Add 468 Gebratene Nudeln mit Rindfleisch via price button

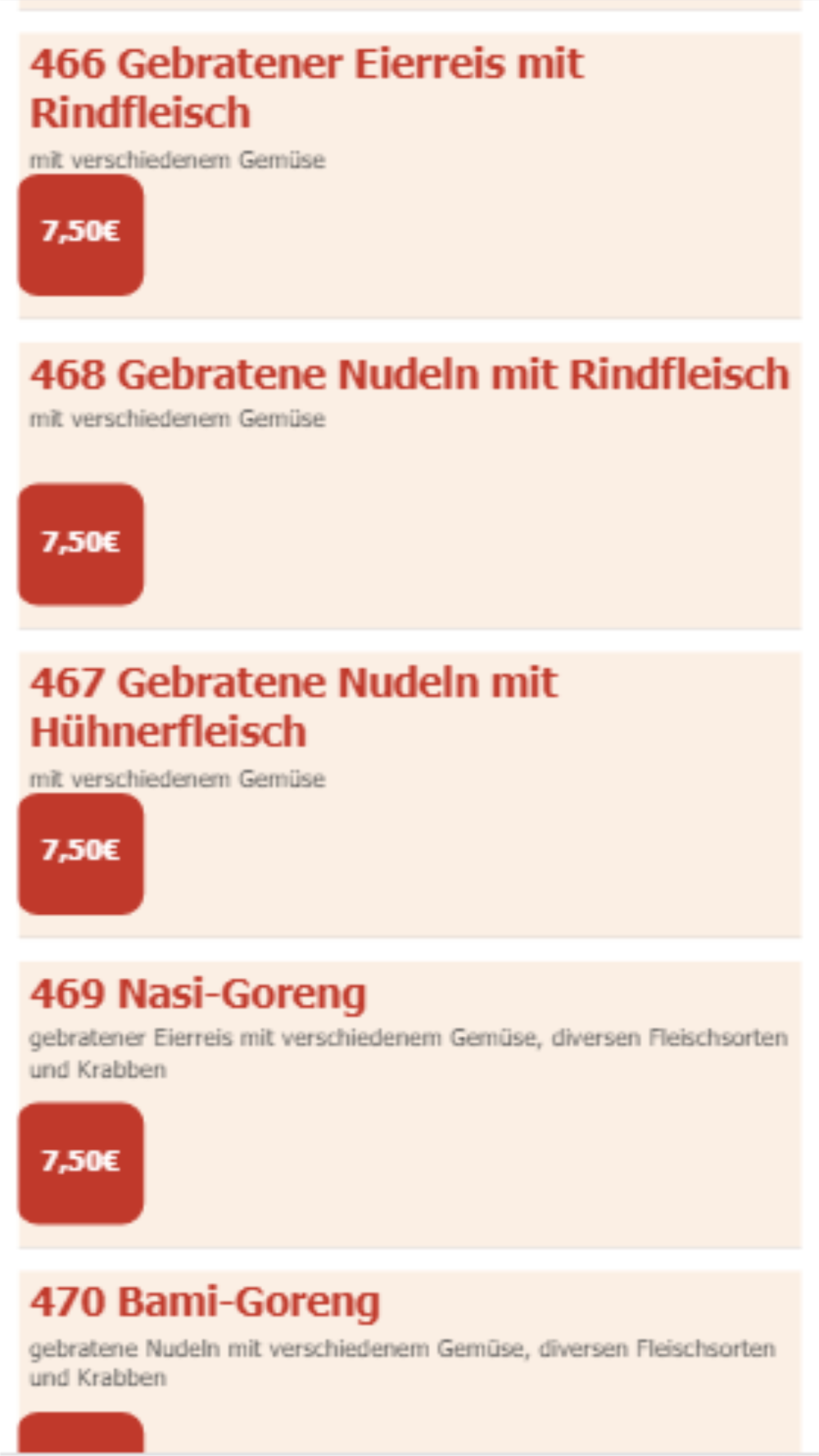coord(80,544)
